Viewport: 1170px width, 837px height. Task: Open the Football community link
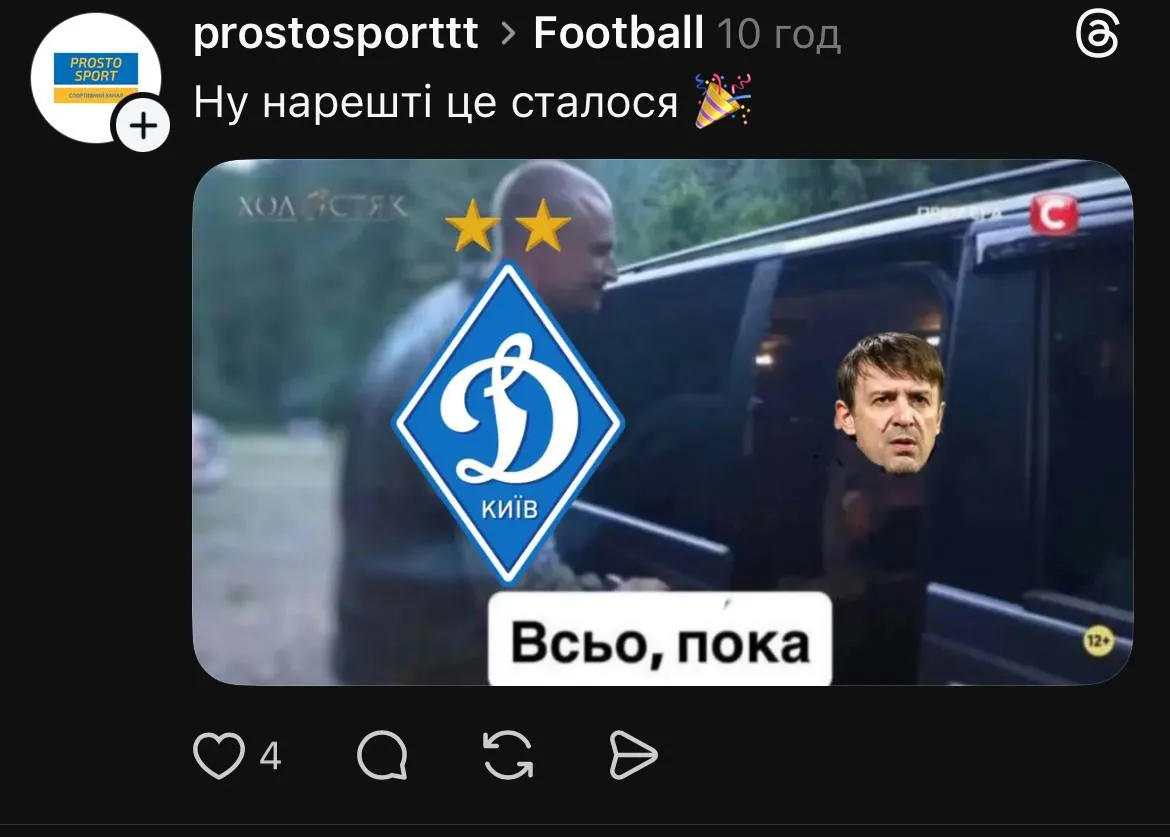point(618,34)
